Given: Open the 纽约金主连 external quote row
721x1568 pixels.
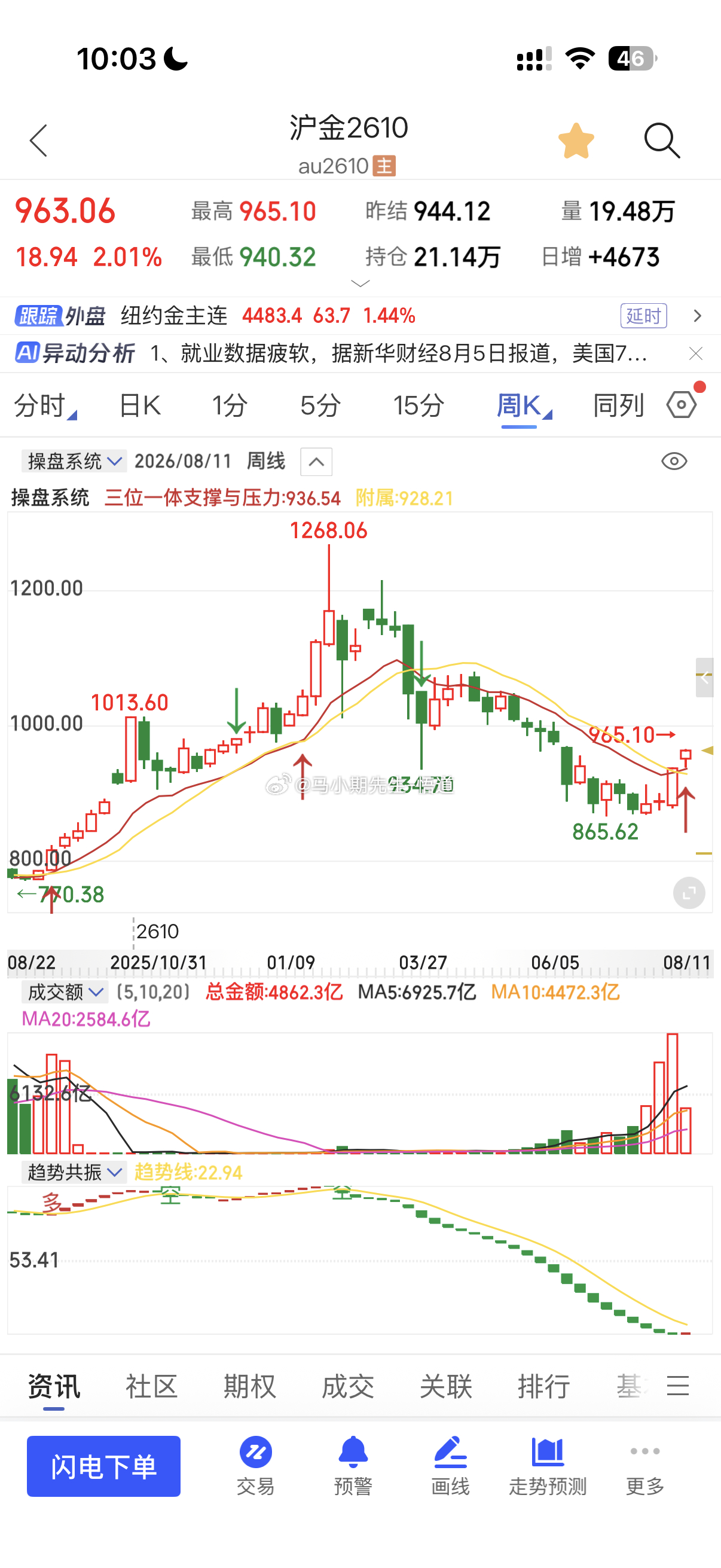Looking at the screenshot, I should tap(360, 316).
